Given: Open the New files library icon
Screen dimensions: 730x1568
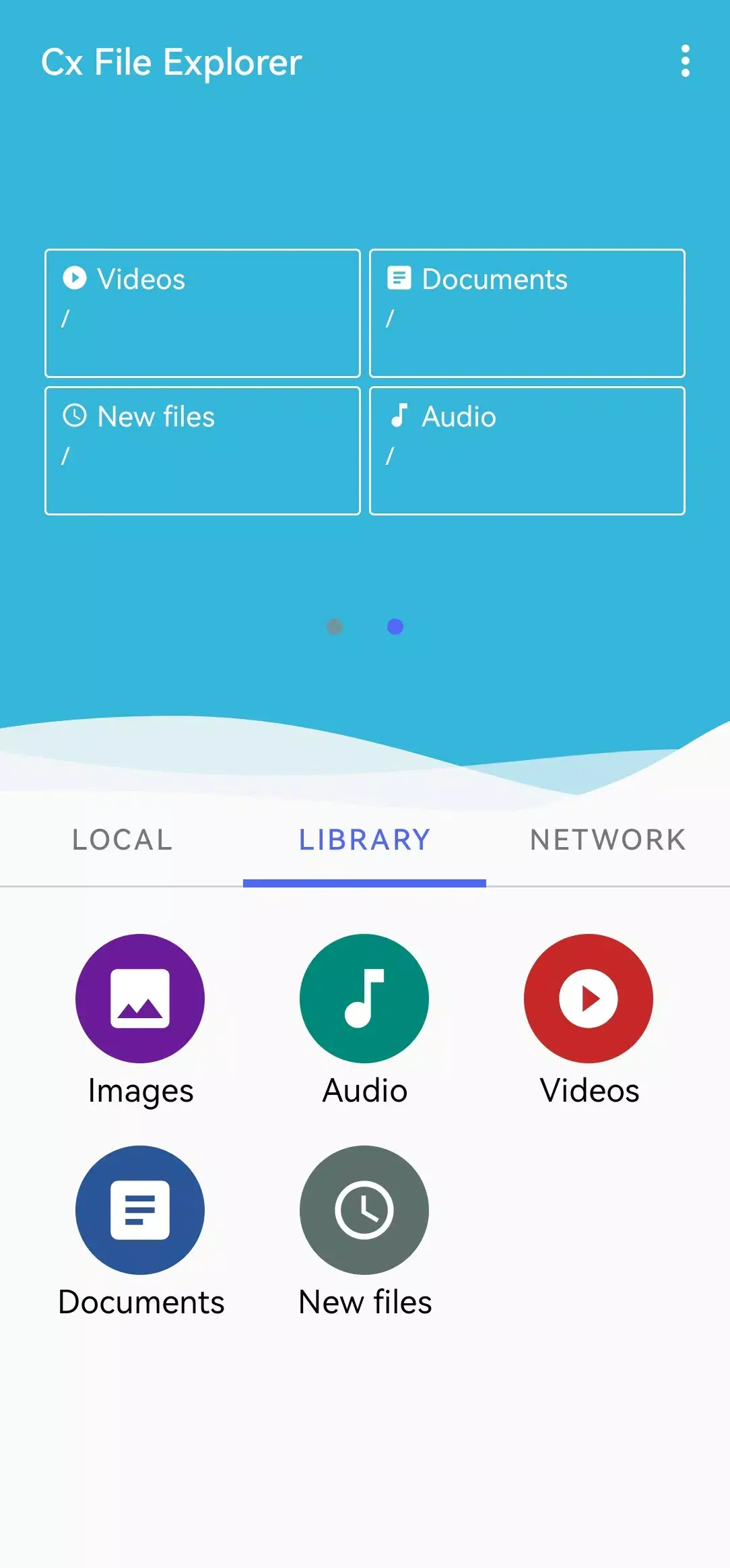Looking at the screenshot, I should click(364, 1210).
